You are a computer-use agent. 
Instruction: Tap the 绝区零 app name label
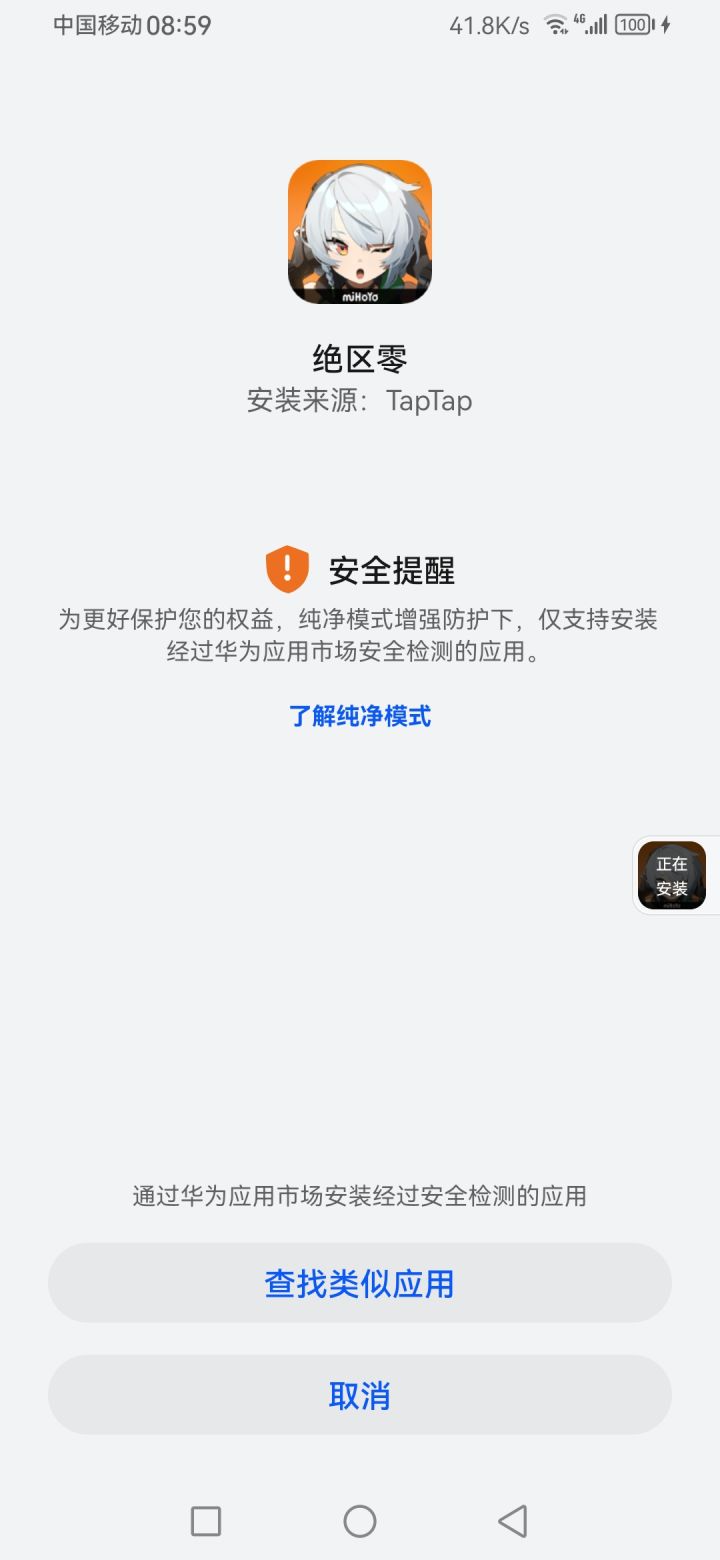pyautogui.click(x=359, y=357)
